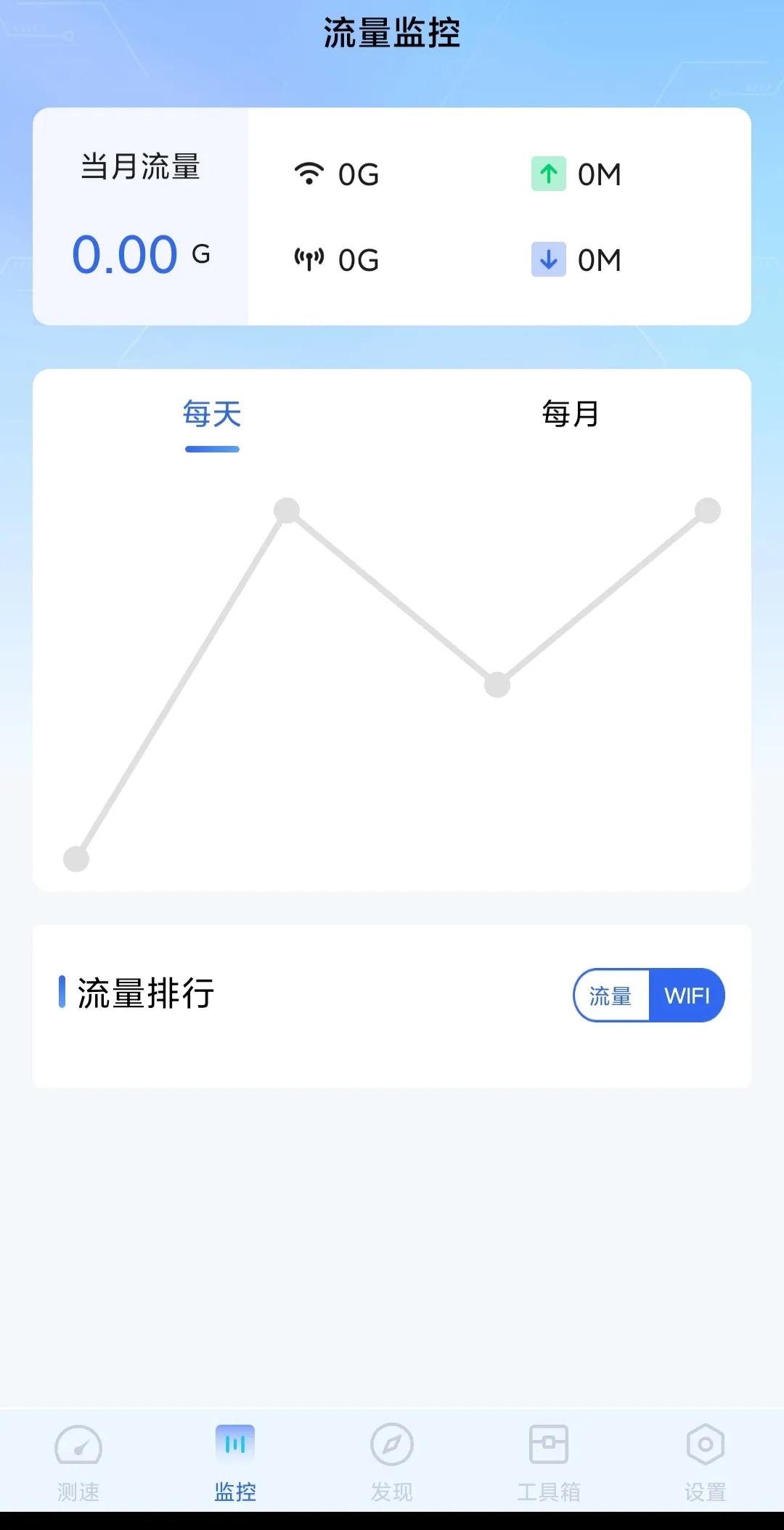784x1530 pixels.
Task: Toggle the 流量/WIFI switch
Action: (650, 996)
